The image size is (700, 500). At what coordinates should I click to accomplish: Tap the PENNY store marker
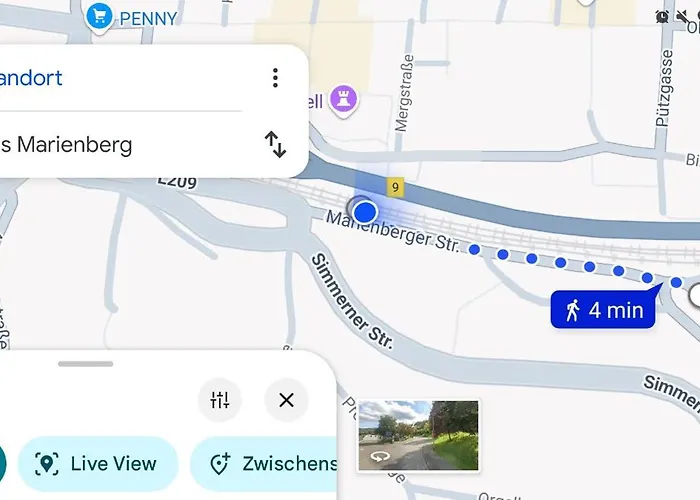point(98,16)
